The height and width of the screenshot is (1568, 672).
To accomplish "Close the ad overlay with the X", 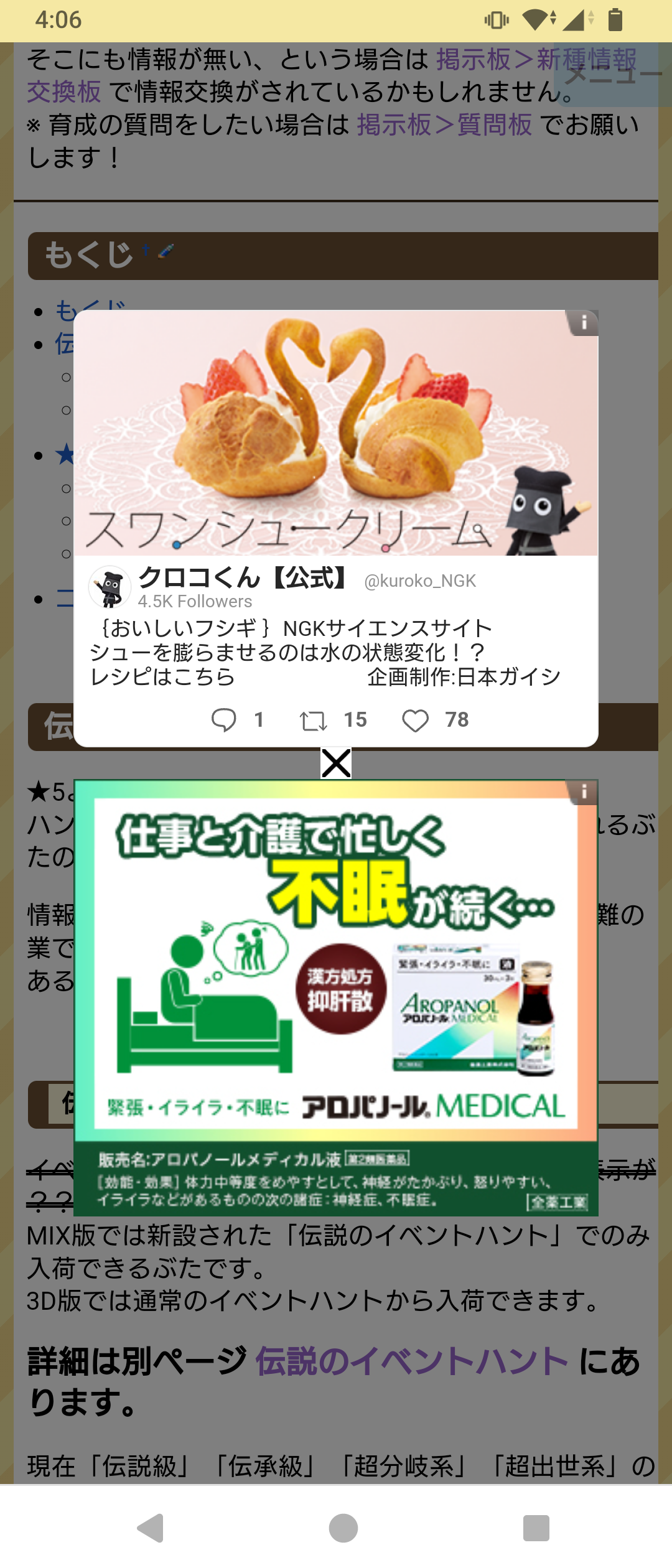I will [336, 763].
